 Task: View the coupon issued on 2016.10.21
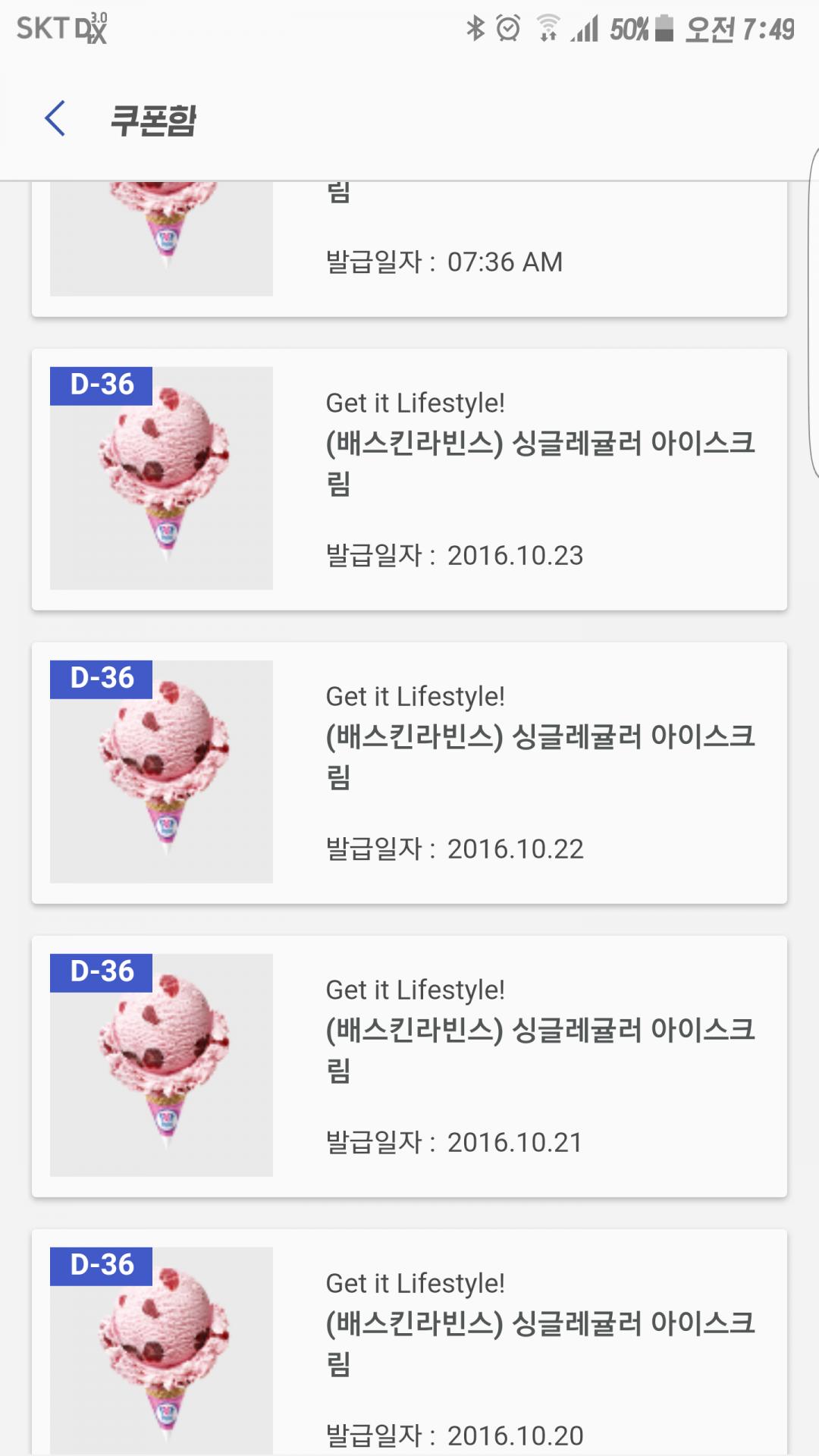click(409, 1066)
